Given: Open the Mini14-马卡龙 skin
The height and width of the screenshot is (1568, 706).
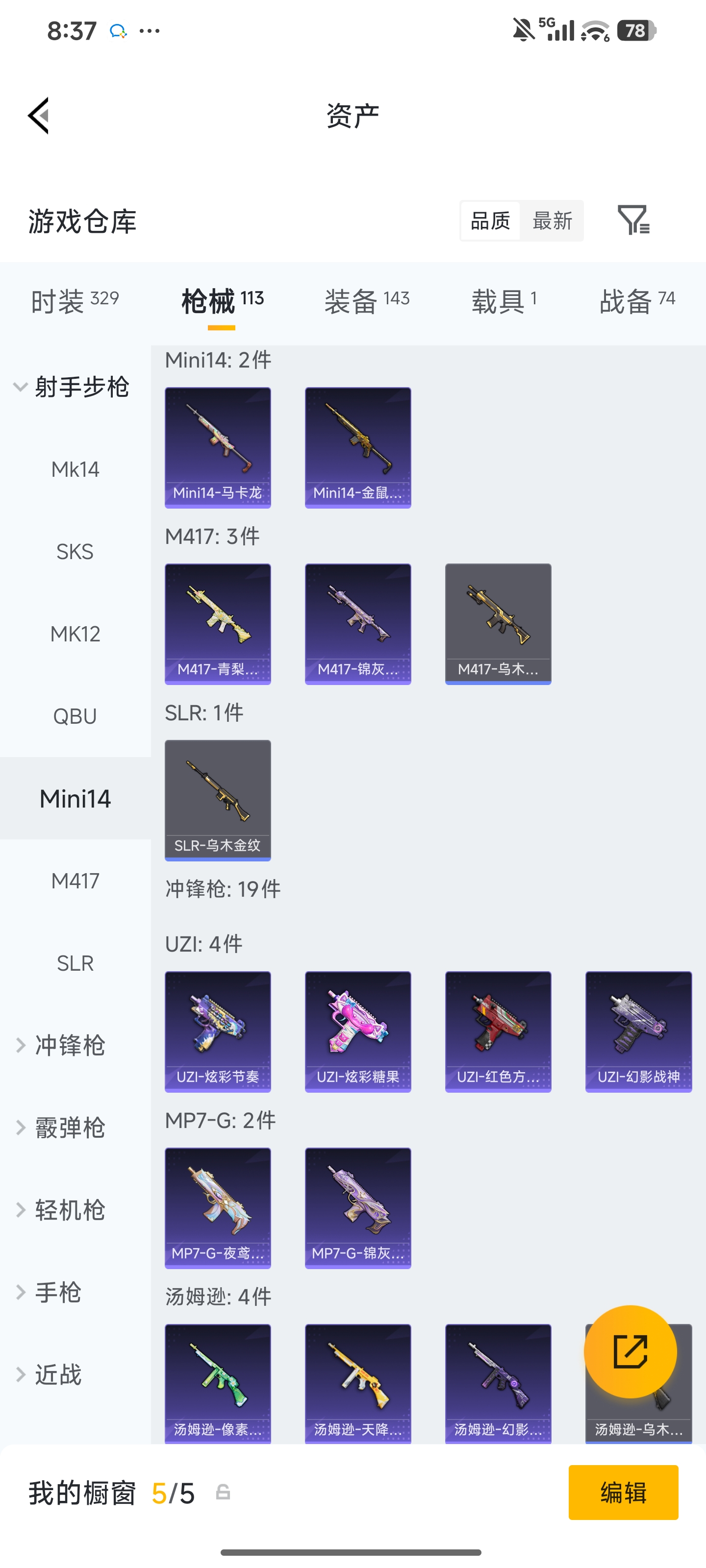Looking at the screenshot, I should click(218, 447).
